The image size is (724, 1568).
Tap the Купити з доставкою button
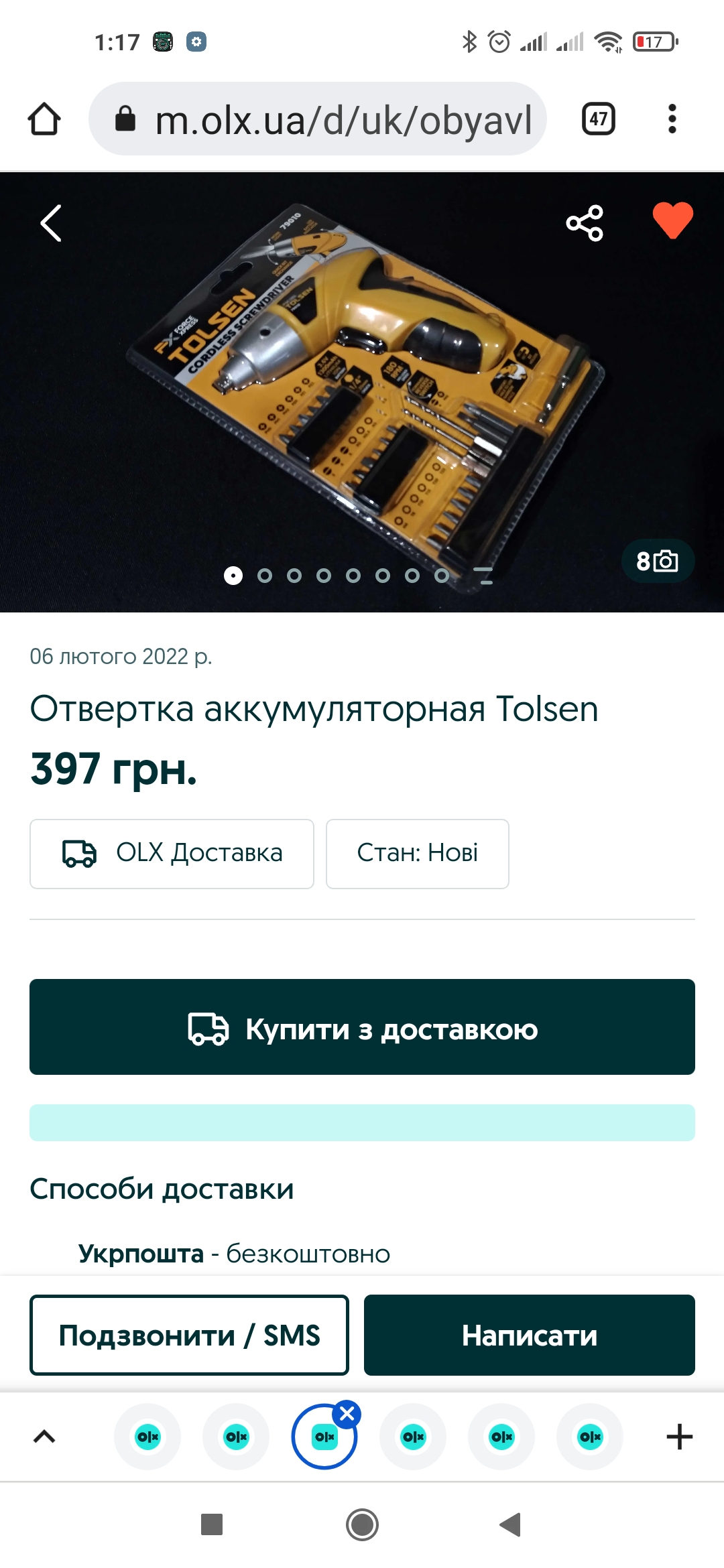coord(362,1027)
